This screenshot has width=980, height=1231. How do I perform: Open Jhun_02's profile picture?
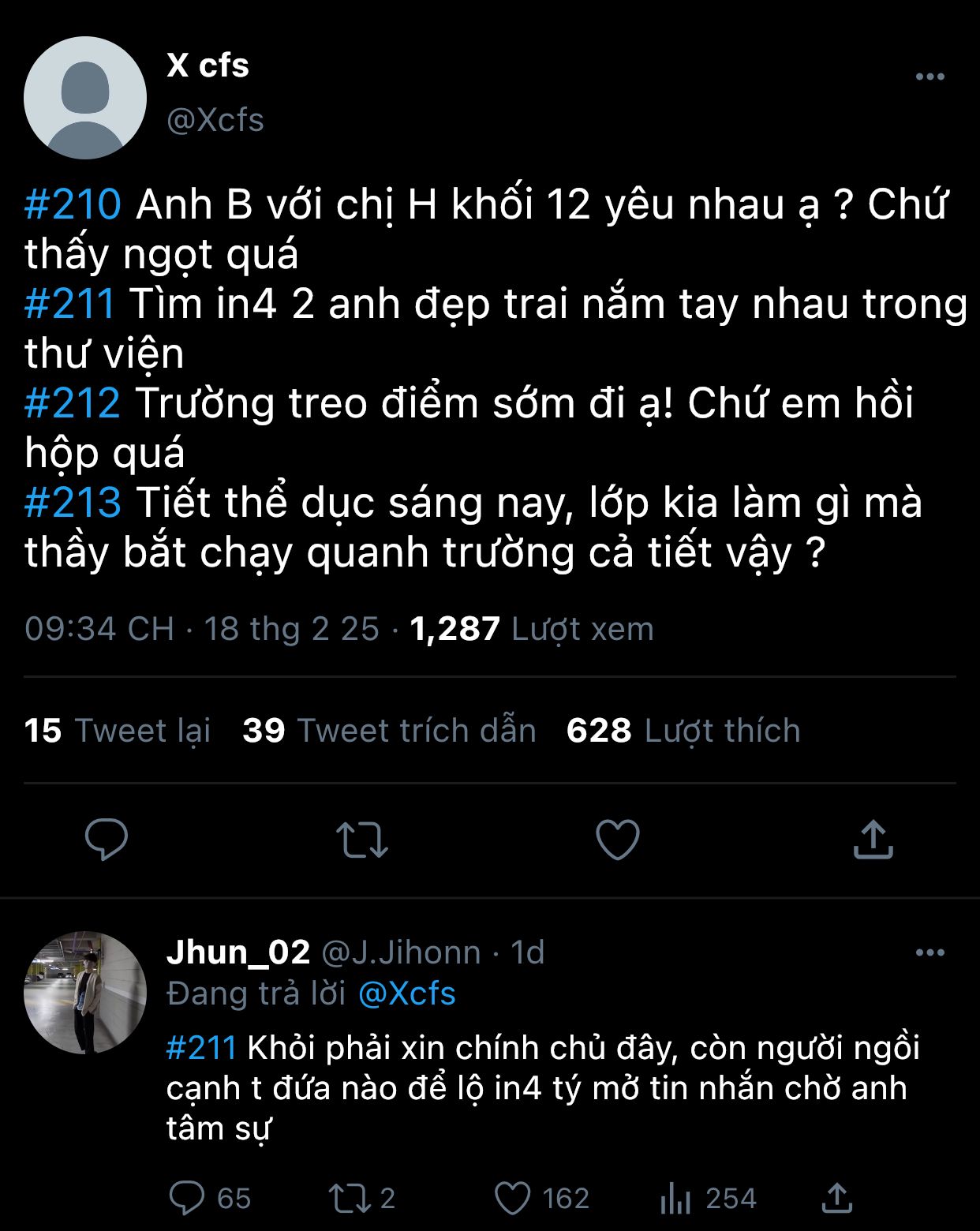click(85, 993)
